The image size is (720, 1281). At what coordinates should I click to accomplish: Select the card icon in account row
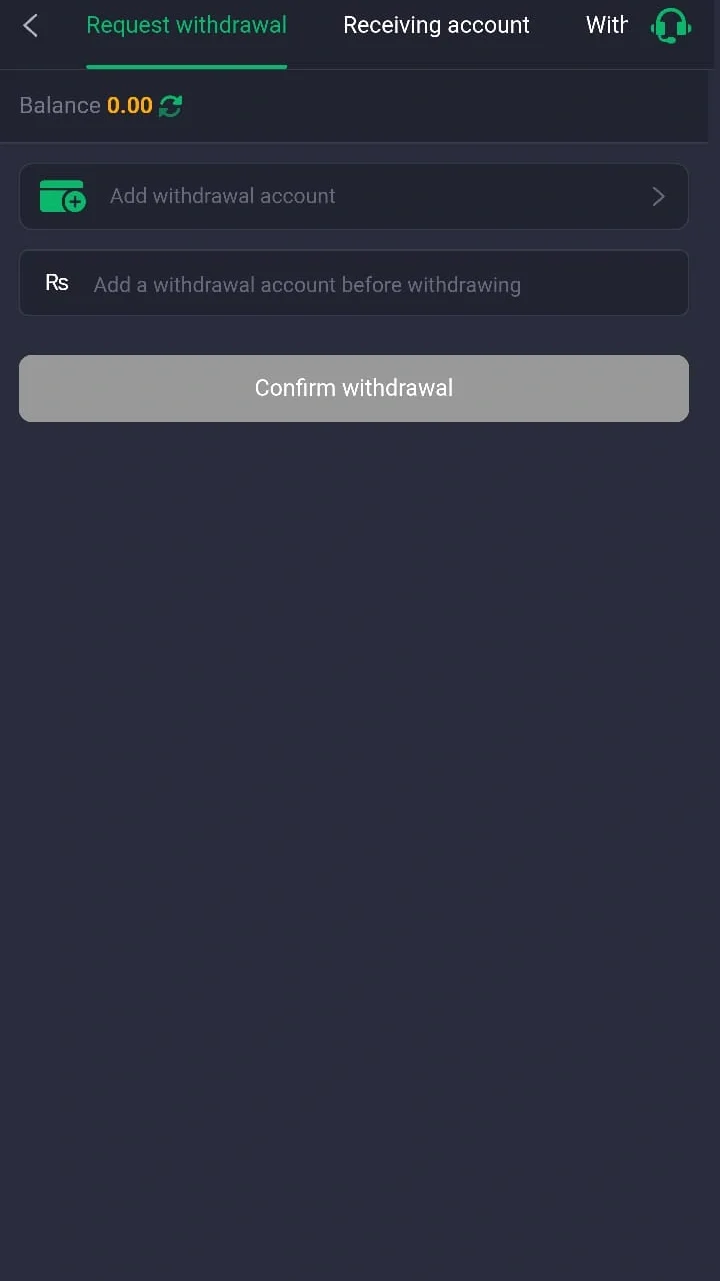61,196
